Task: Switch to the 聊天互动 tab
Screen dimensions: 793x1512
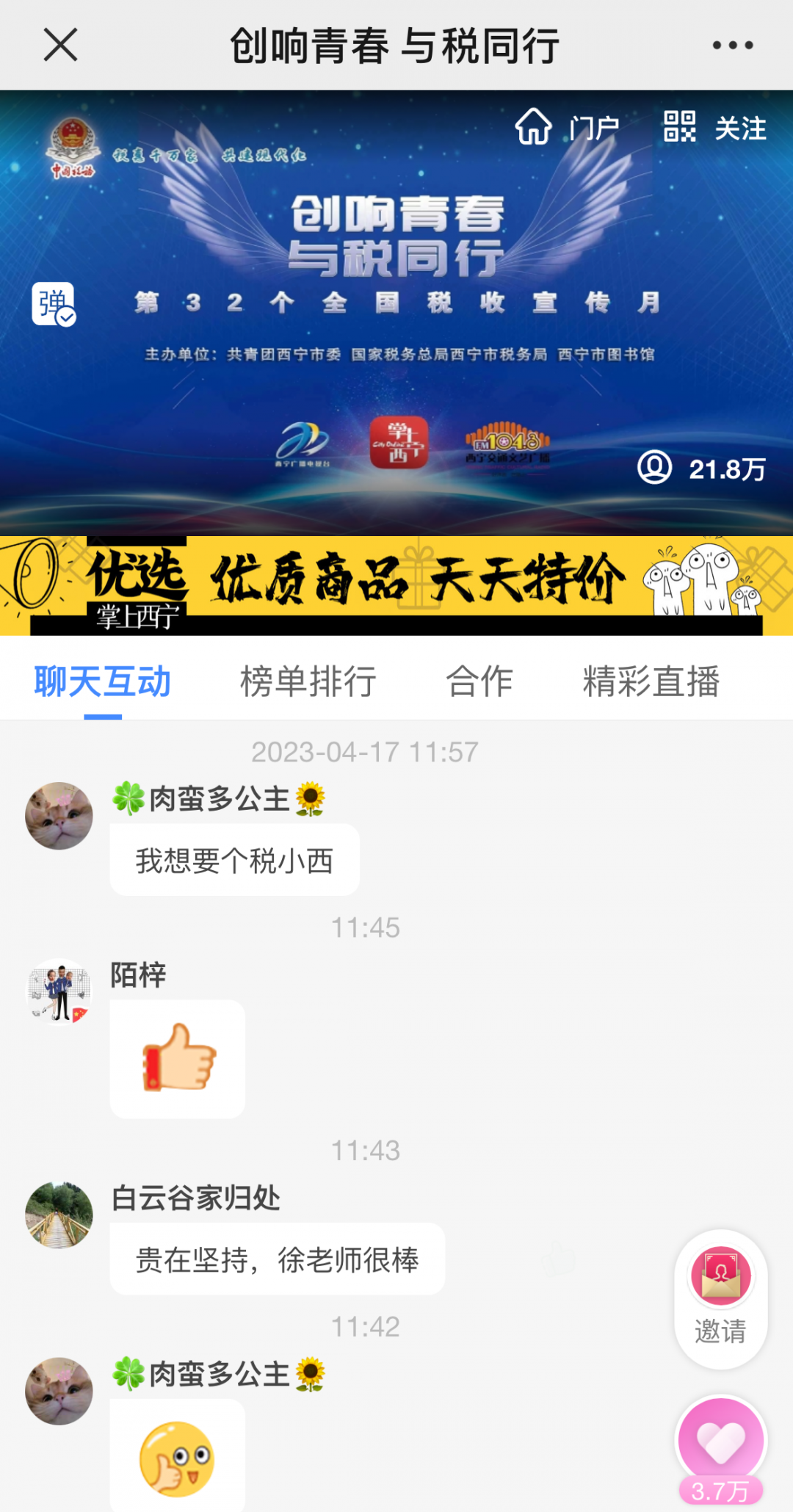Action: point(103,681)
